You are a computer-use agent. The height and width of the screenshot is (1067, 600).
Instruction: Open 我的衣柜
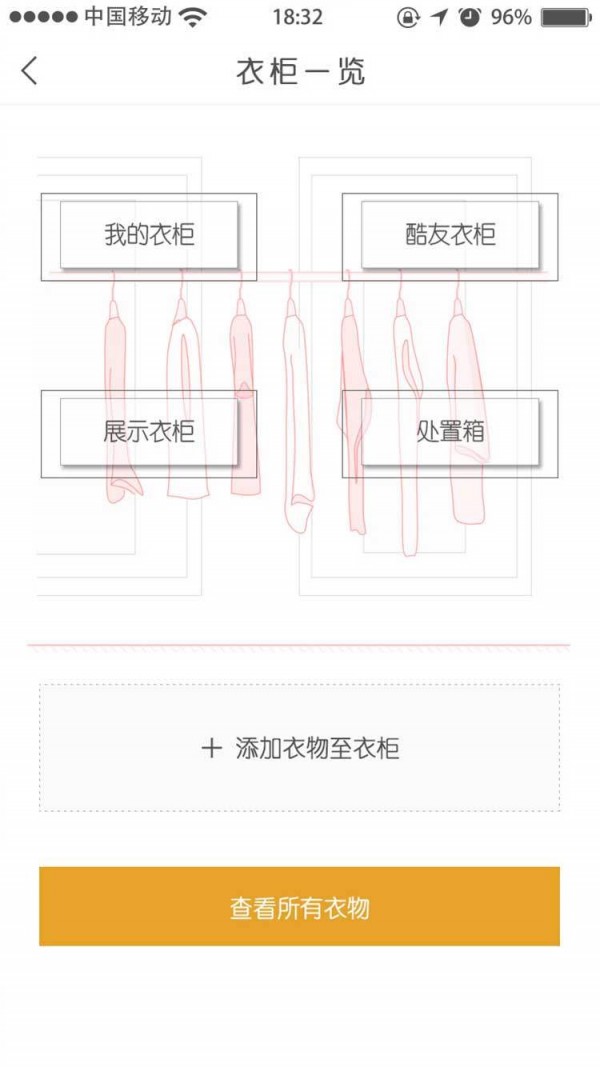[x=149, y=236]
